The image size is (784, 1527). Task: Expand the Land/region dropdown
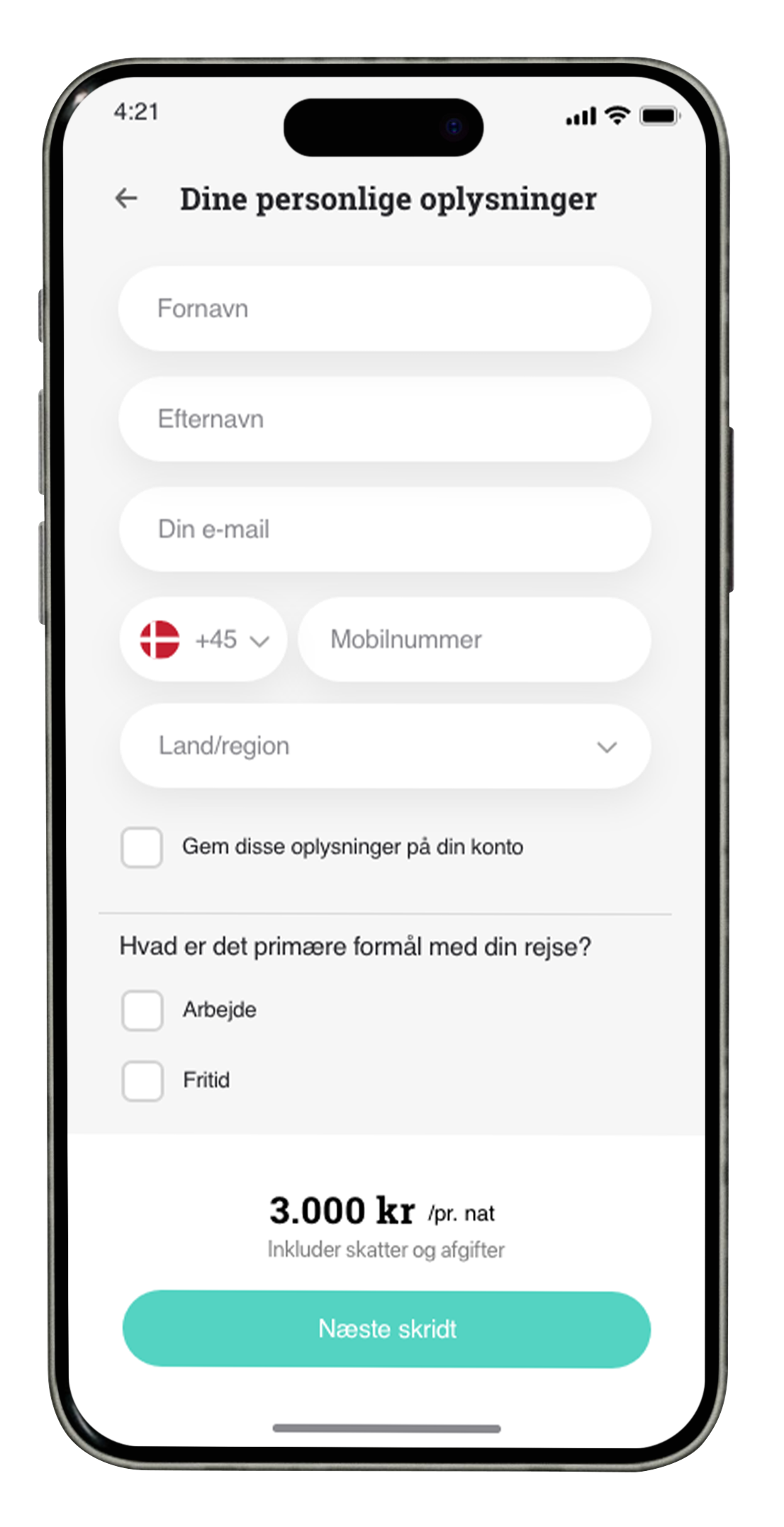coord(385,746)
